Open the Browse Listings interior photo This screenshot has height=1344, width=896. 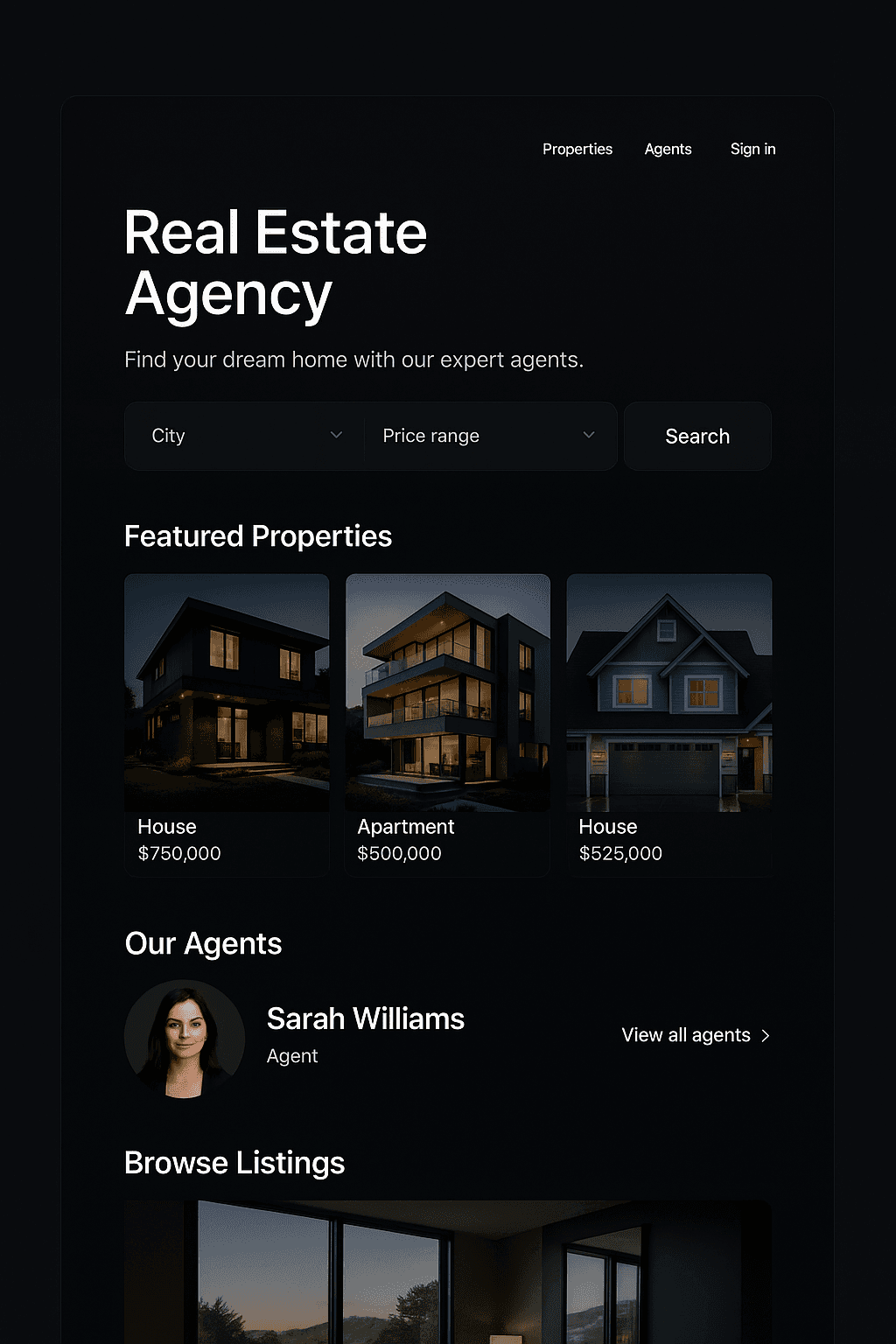[448, 1273]
